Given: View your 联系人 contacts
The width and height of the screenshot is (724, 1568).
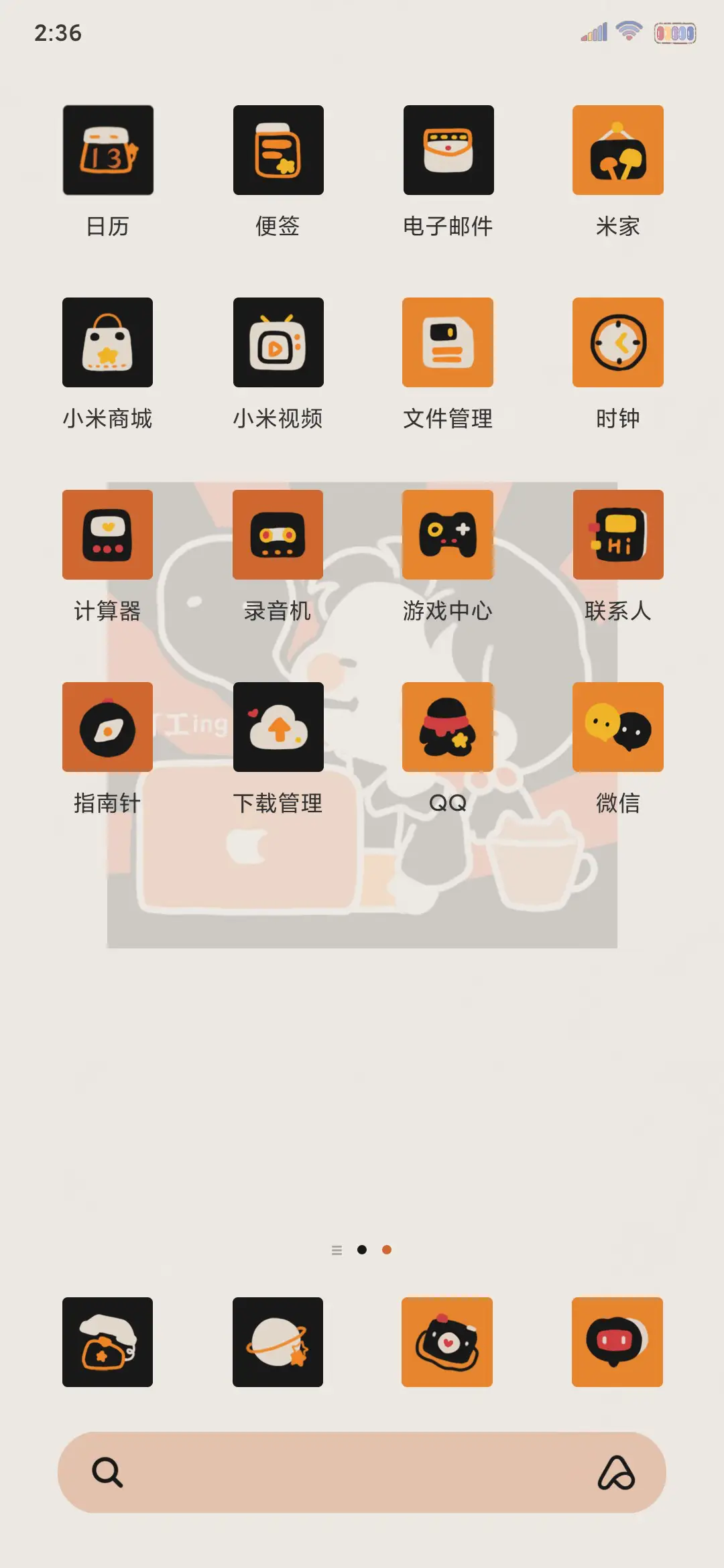Looking at the screenshot, I should (617, 534).
